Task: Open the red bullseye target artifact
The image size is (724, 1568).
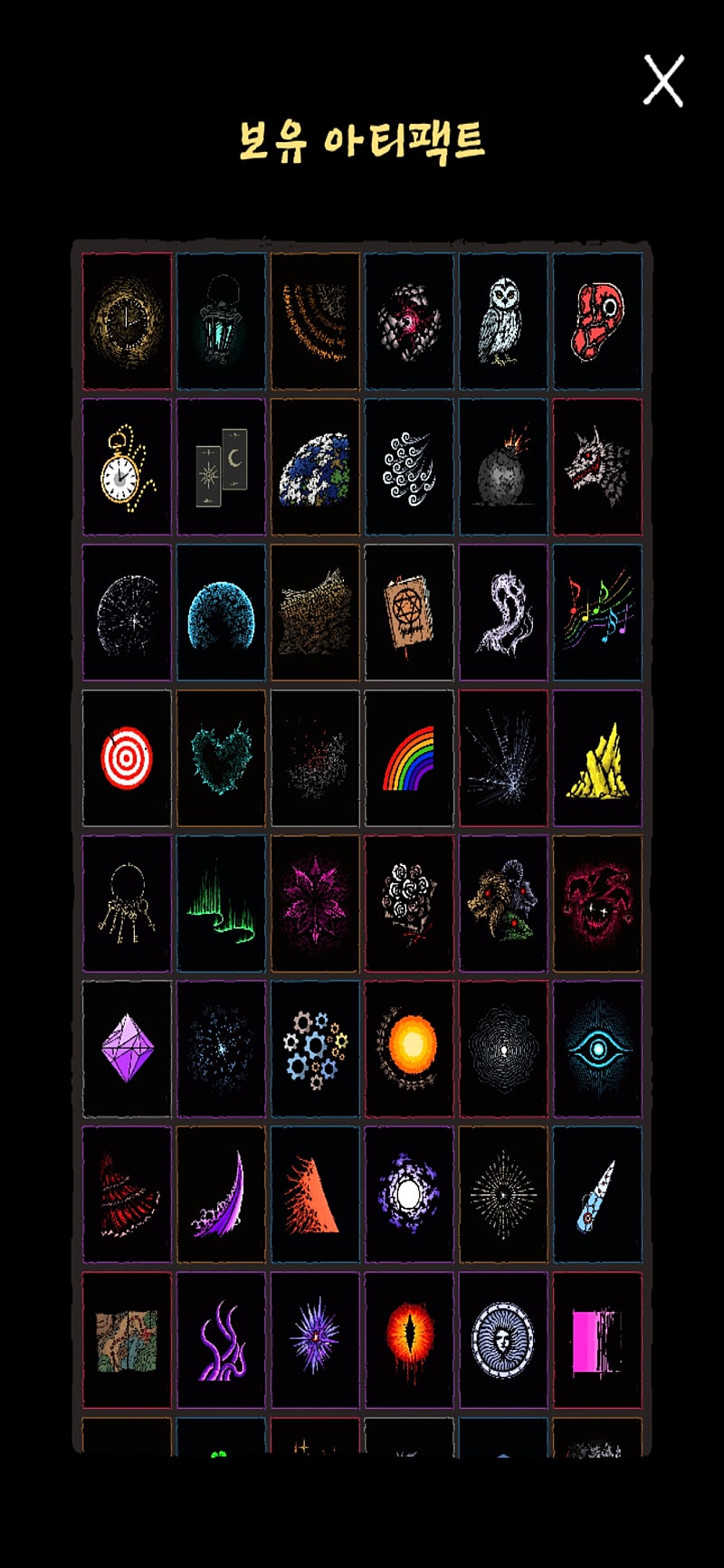Action: tap(127, 758)
